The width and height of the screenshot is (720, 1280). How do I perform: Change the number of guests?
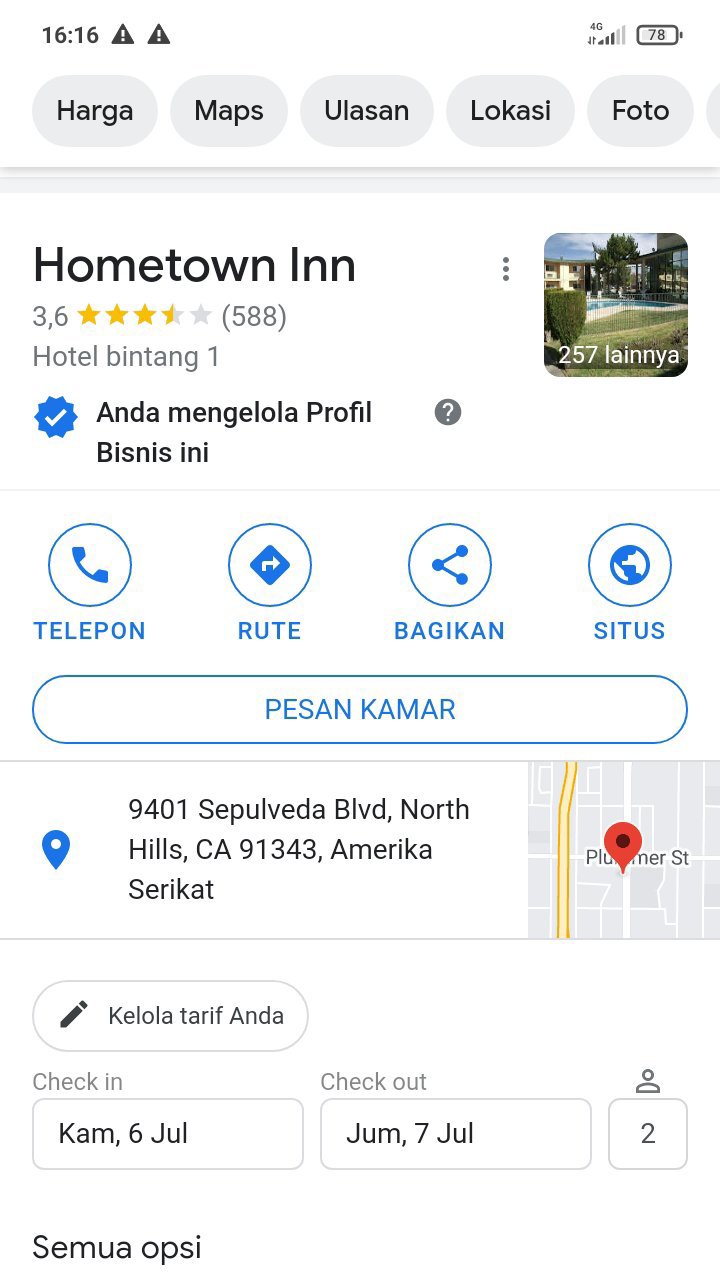[648, 1134]
